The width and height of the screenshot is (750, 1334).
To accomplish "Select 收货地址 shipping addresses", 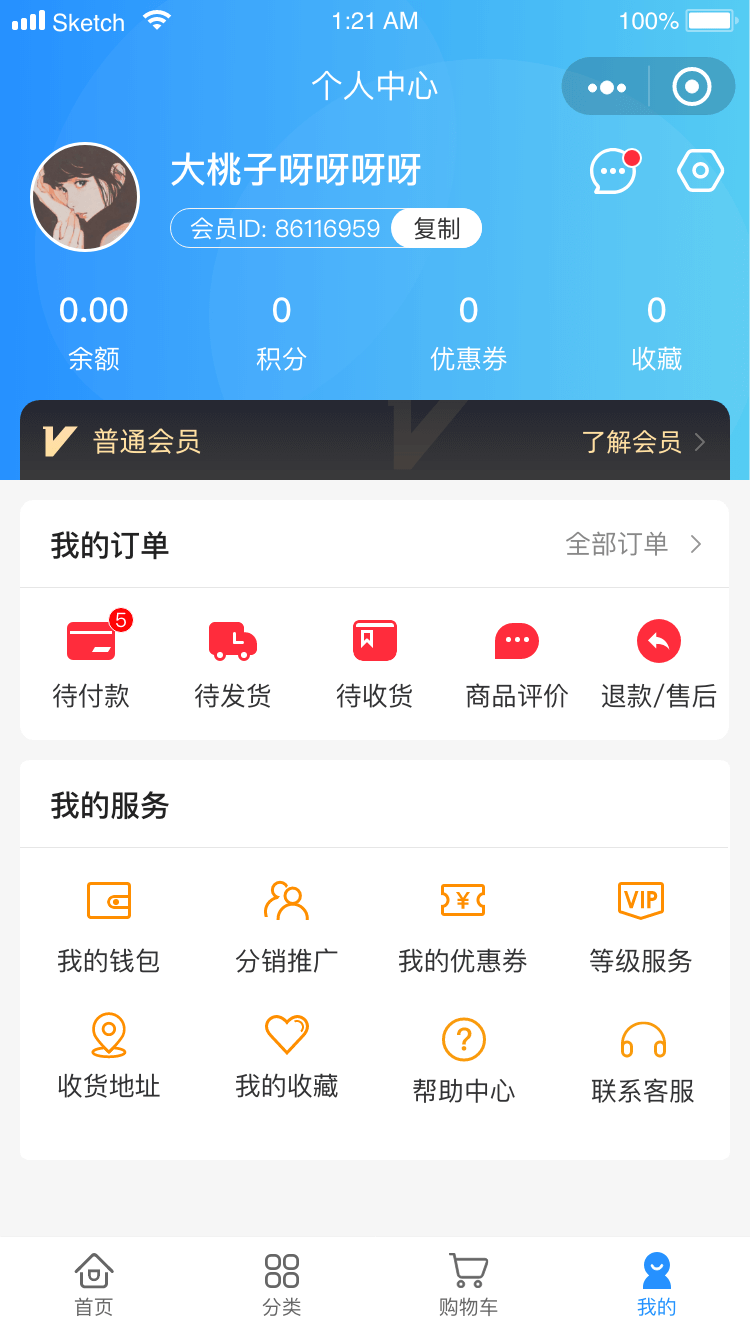I will (109, 1056).
